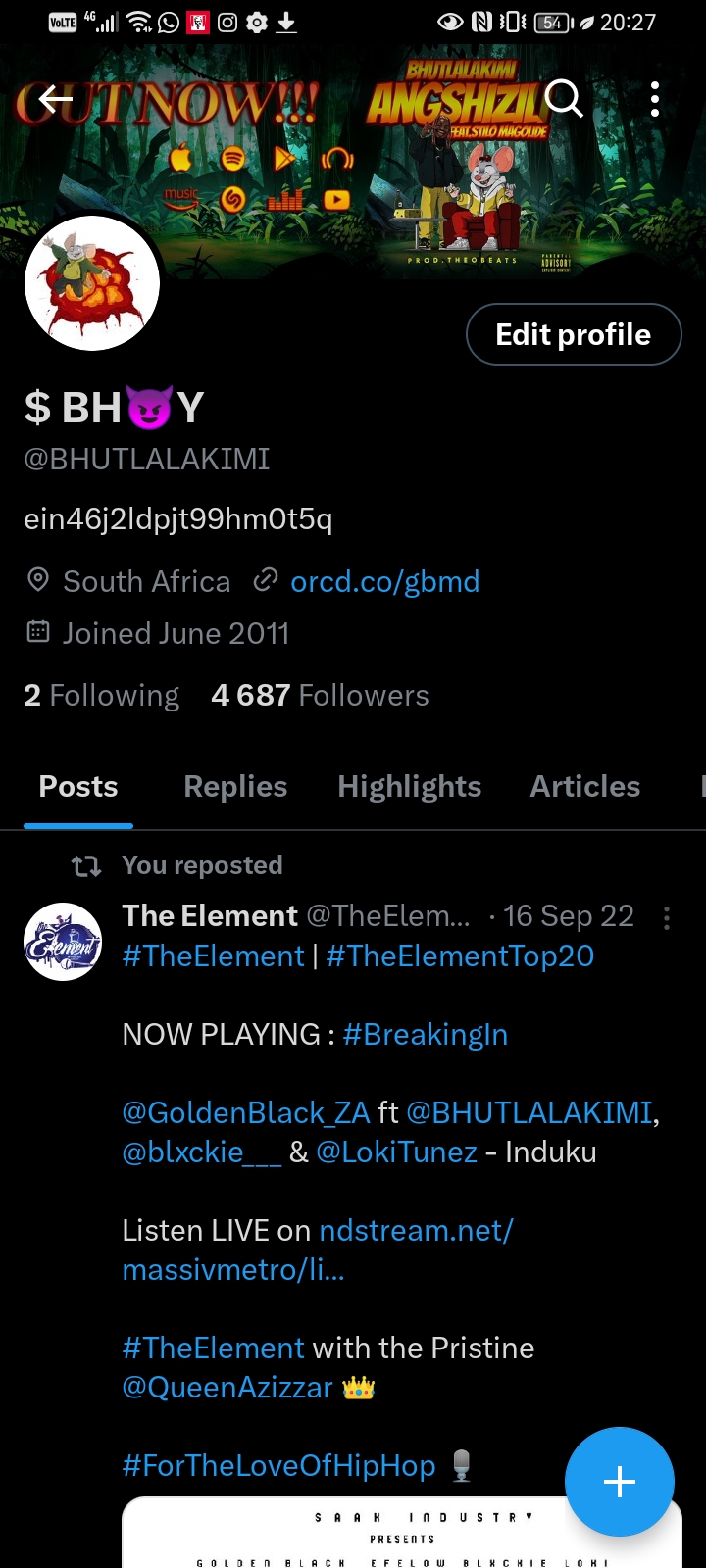This screenshot has width=706, height=1568.
Task: Go back using the header arrow
Action: [56, 98]
